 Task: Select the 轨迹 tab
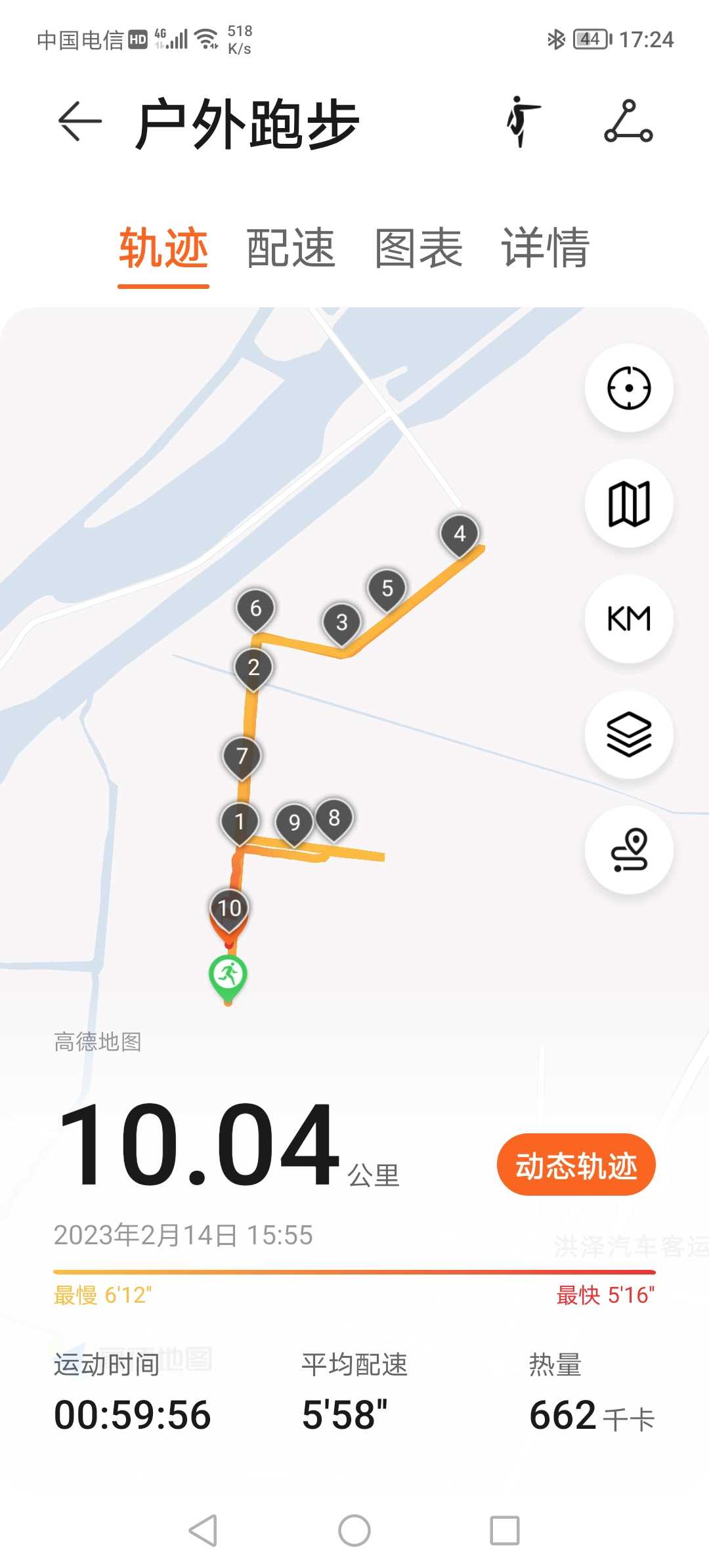tap(163, 249)
